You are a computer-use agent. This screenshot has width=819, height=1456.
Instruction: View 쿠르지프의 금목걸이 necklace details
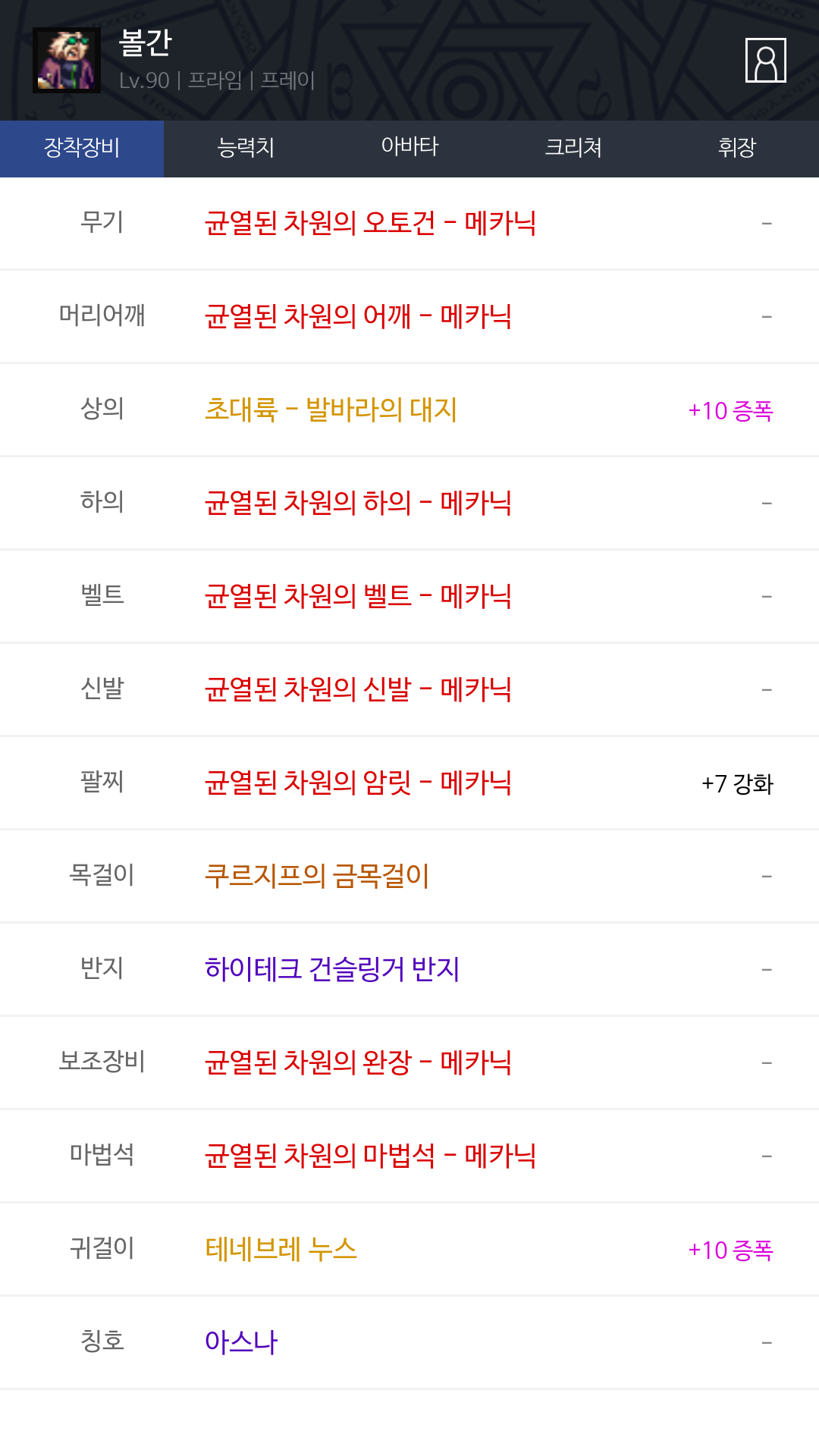[317, 876]
